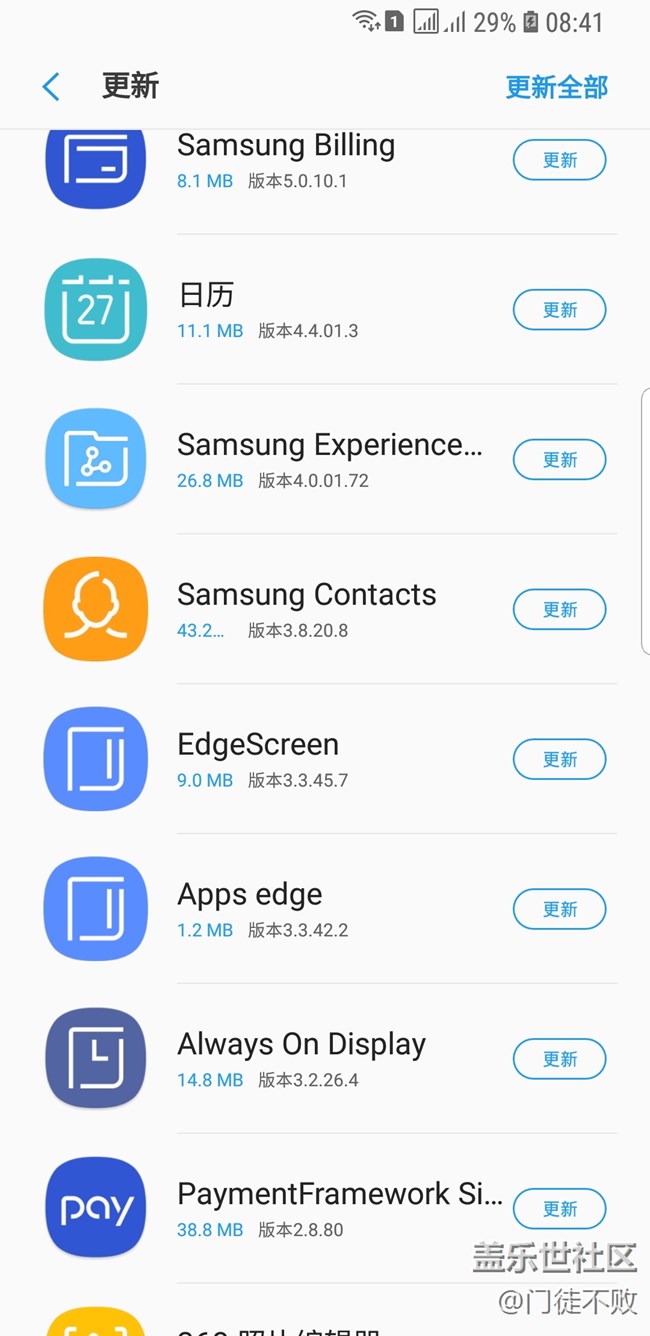Tap 更新 for Samsung Contacts
Screen dimensions: 650x1336
click(x=559, y=610)
